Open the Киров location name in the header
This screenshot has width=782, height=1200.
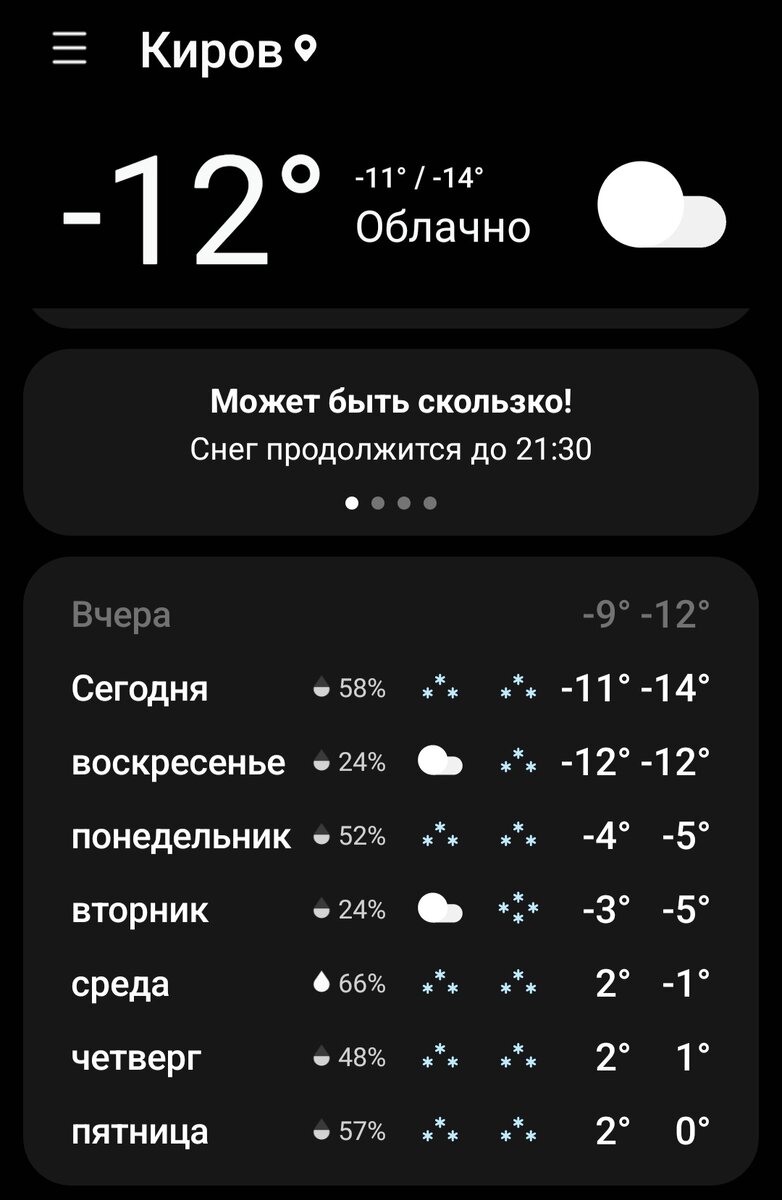[210, 47]
